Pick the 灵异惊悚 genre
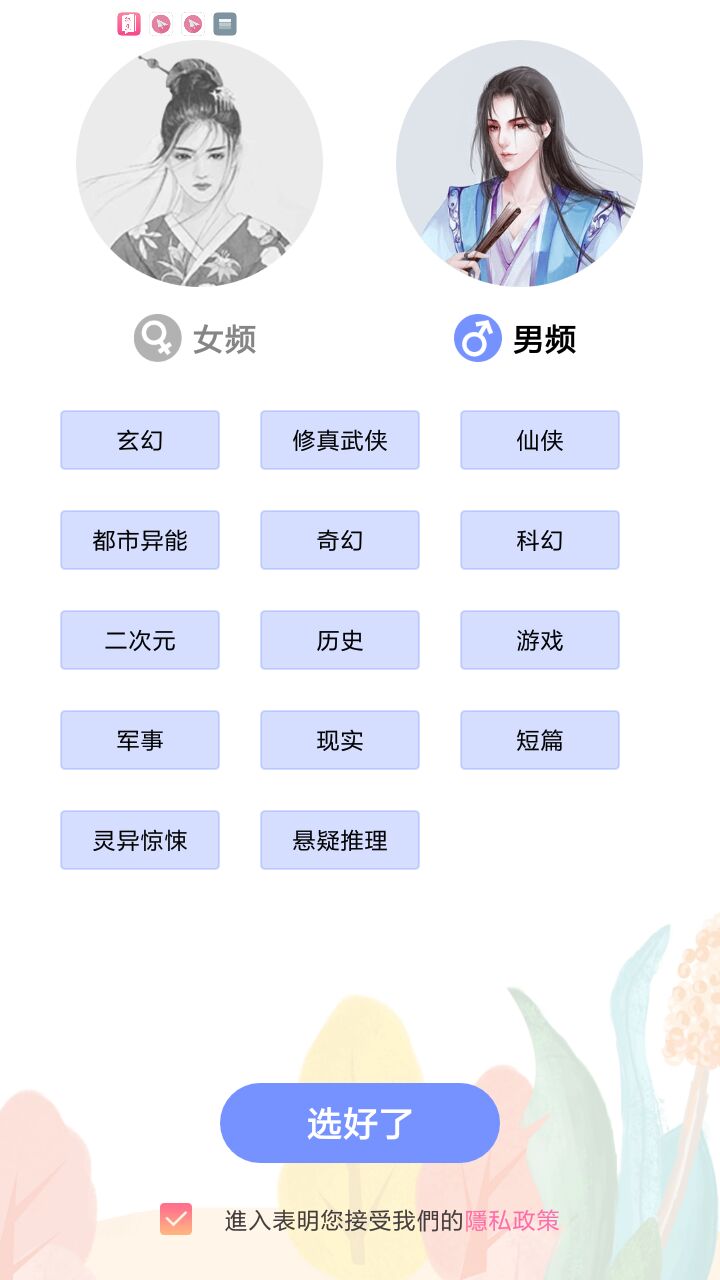 [140, 840]
